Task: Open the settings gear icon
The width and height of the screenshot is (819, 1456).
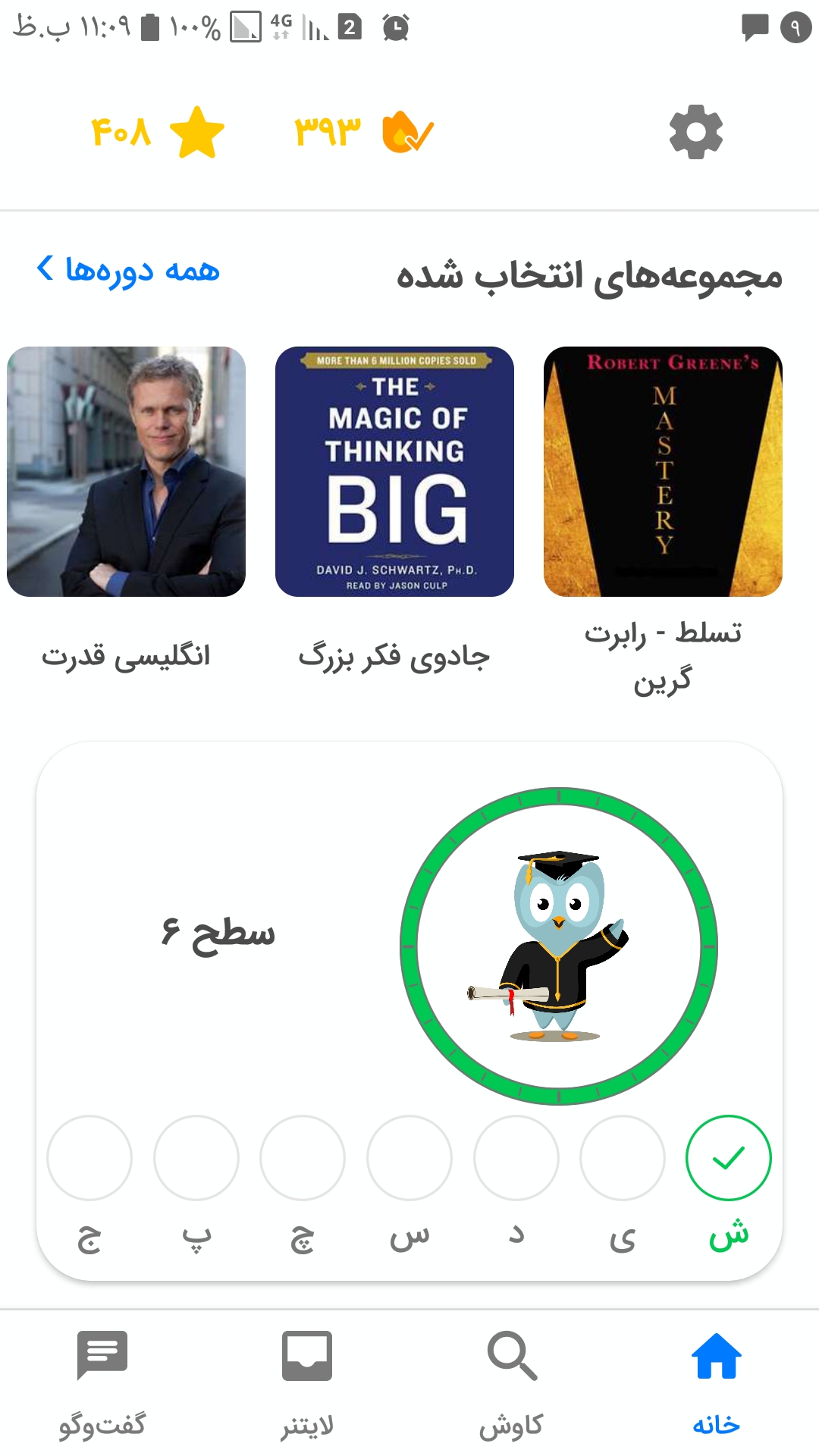Action: click(695, 132)
